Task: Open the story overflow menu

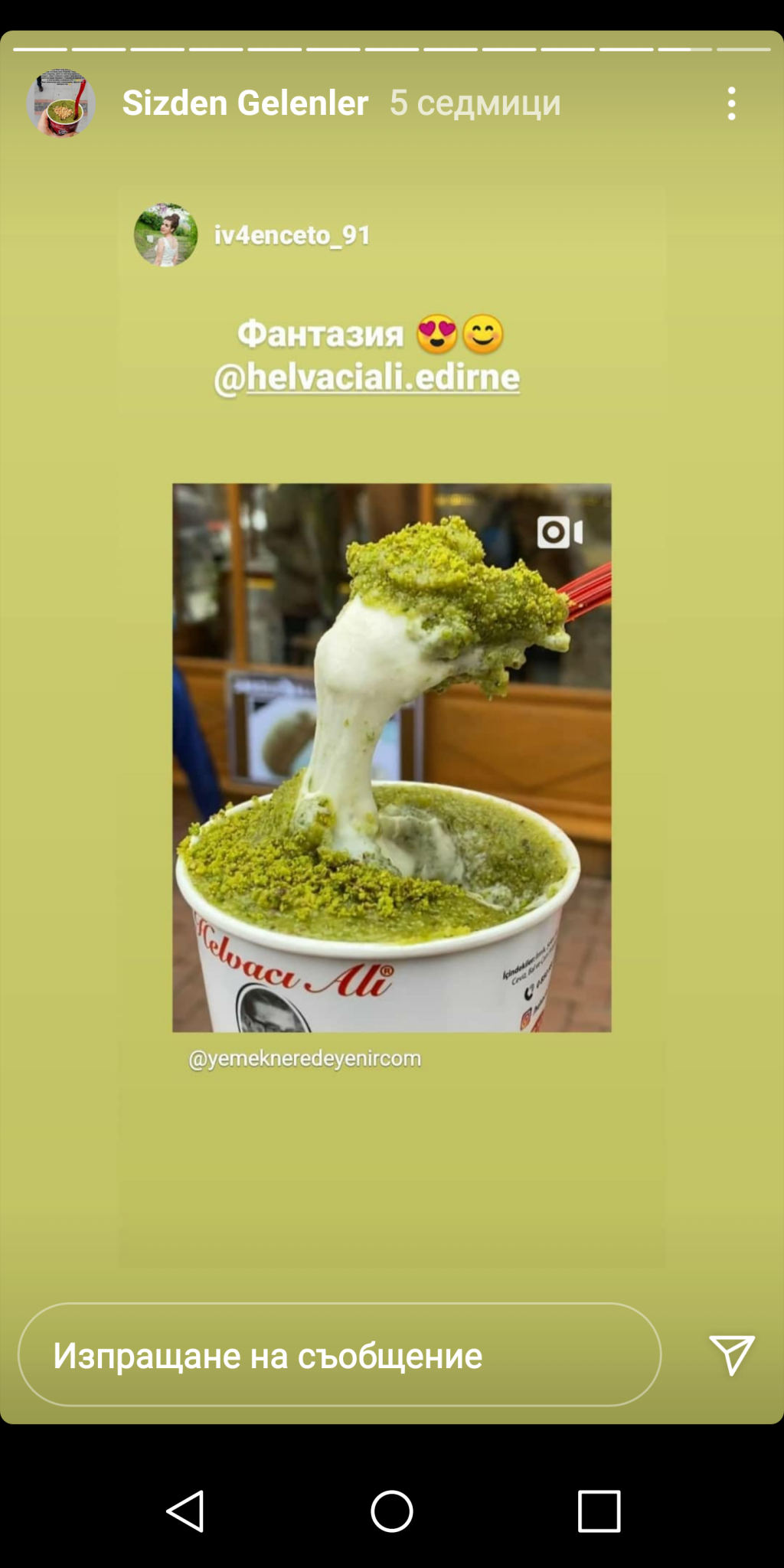Action: click(731, 103)
